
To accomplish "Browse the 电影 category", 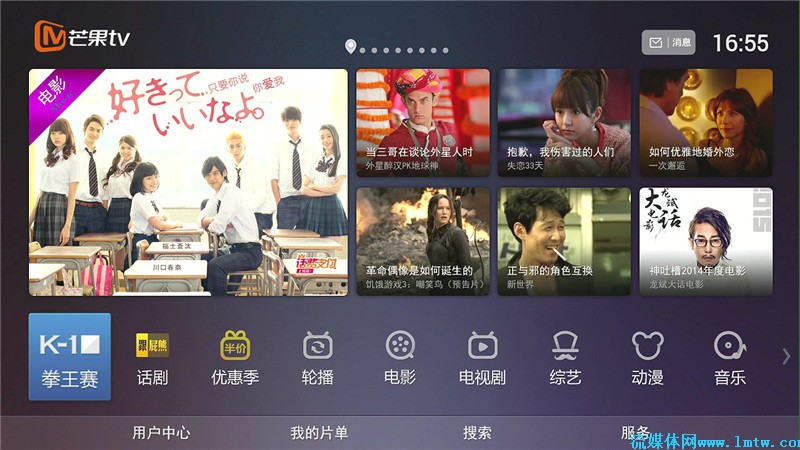I will (x=400, y=358).
